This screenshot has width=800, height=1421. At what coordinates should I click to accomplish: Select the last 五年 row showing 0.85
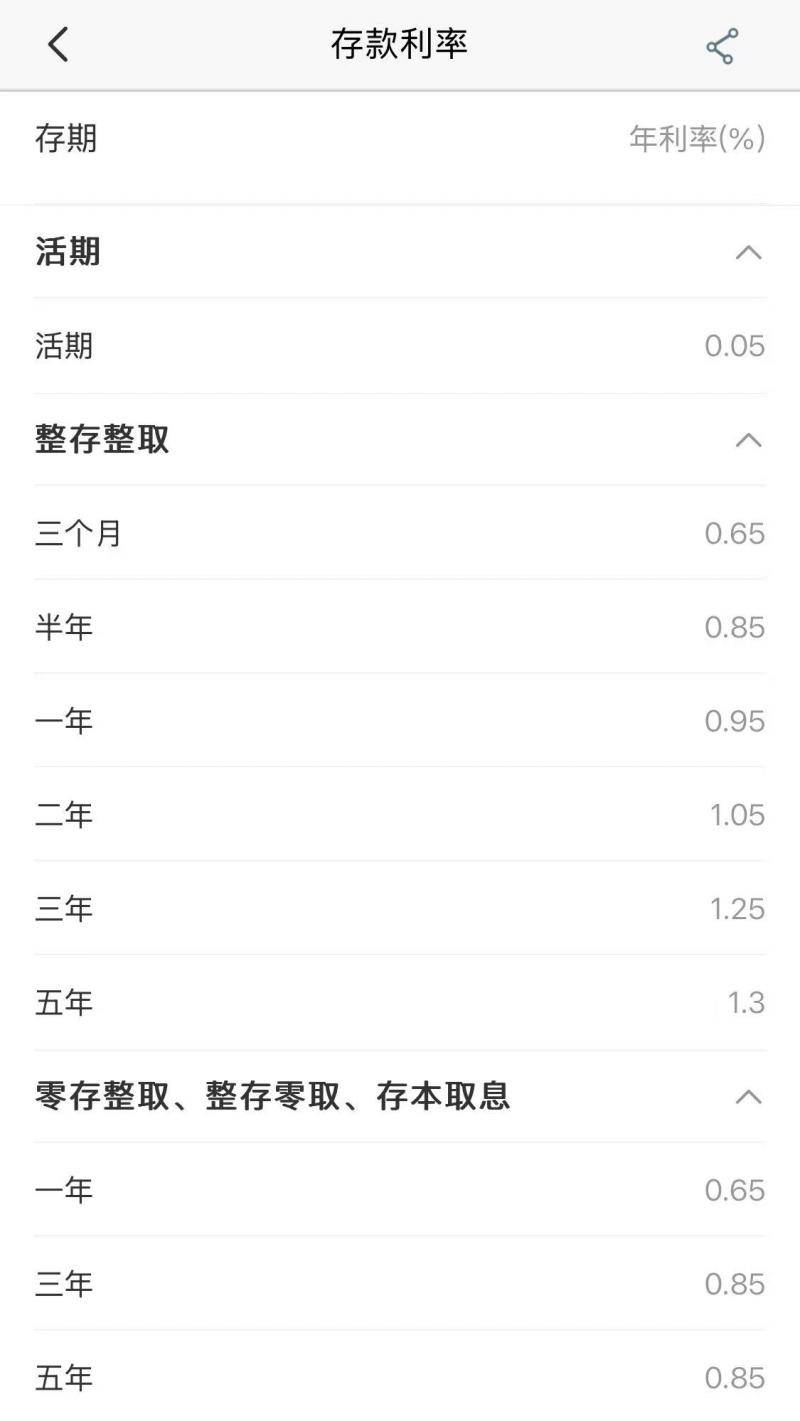(400, 1377)
